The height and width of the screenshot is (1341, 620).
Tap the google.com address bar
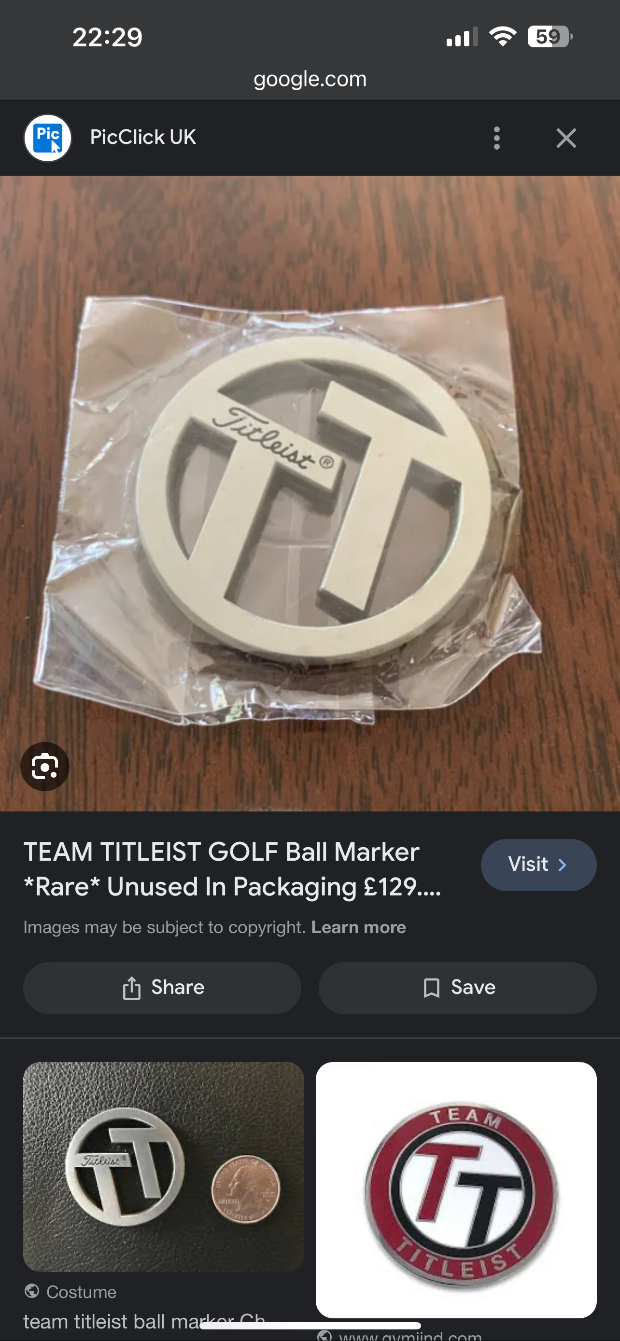310,79
